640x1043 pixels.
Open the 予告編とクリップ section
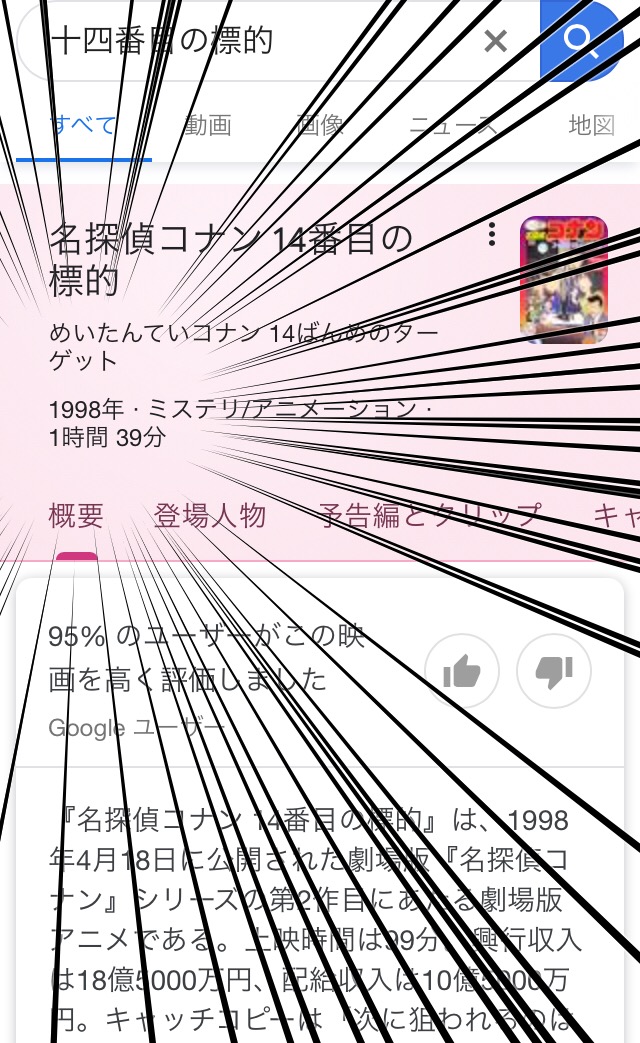pos(430,515)
